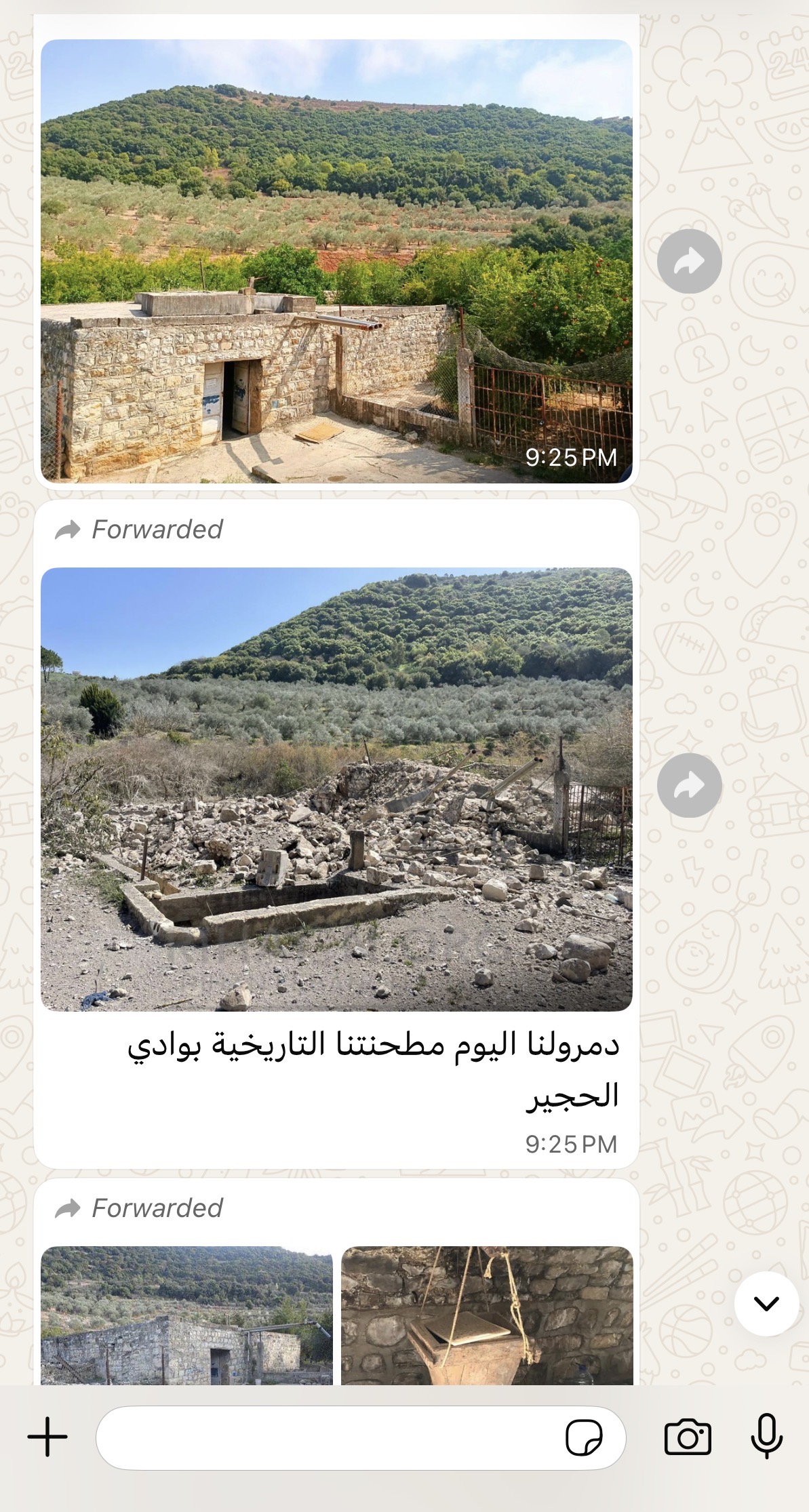Record a voice message with microphone

766,1435
